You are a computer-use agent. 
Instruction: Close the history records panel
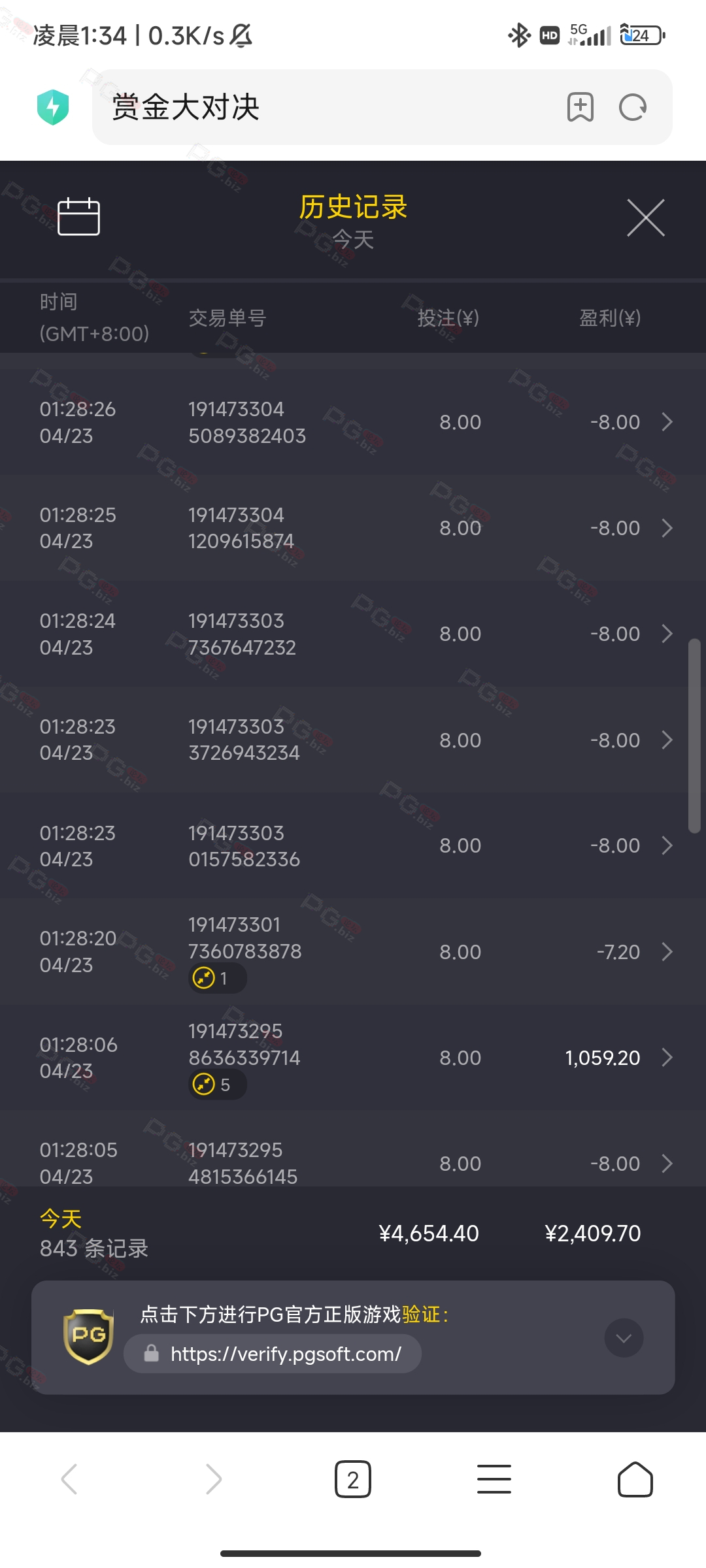coord(646,218)
